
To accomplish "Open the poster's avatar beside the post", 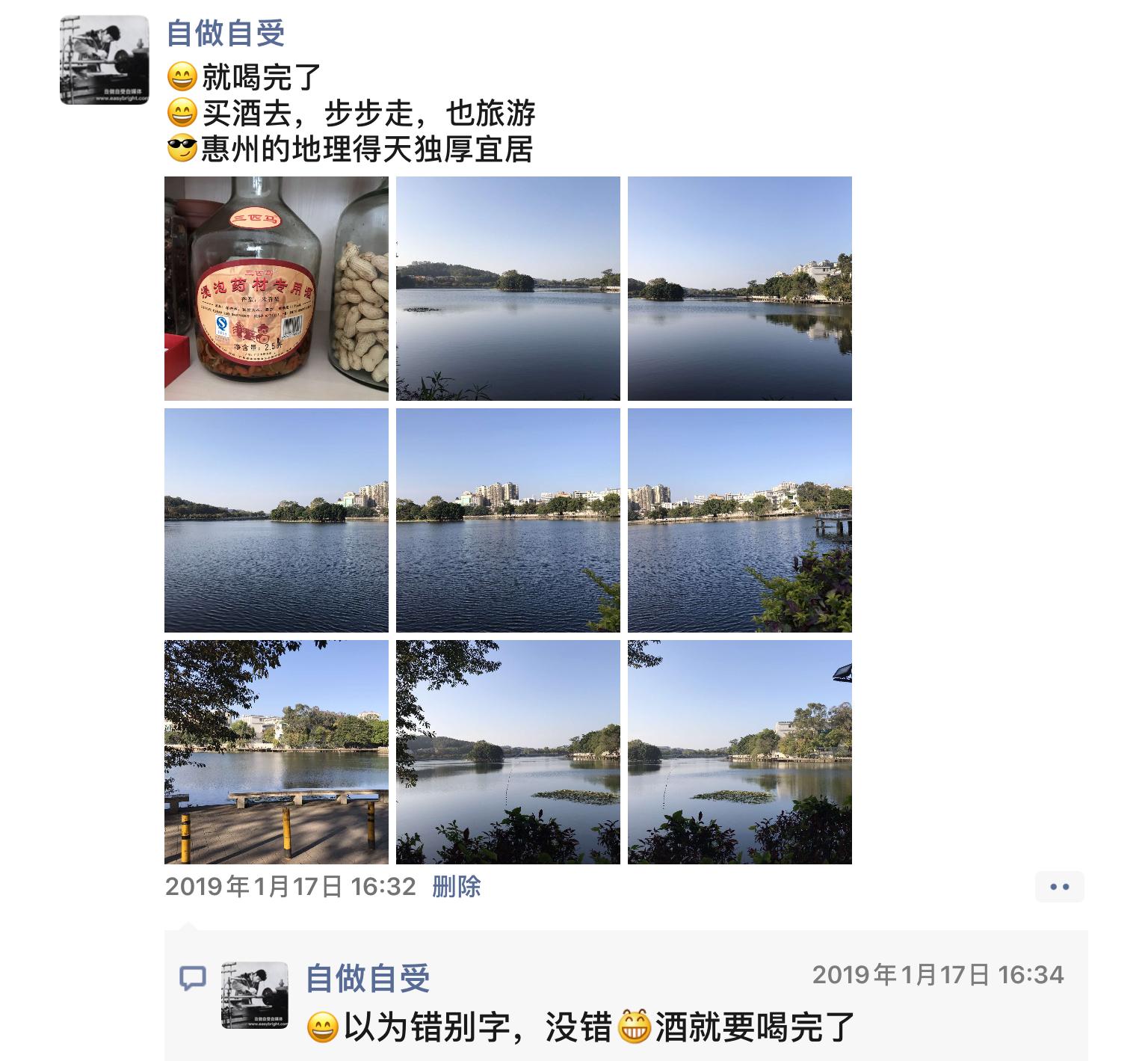I will 104,60.
